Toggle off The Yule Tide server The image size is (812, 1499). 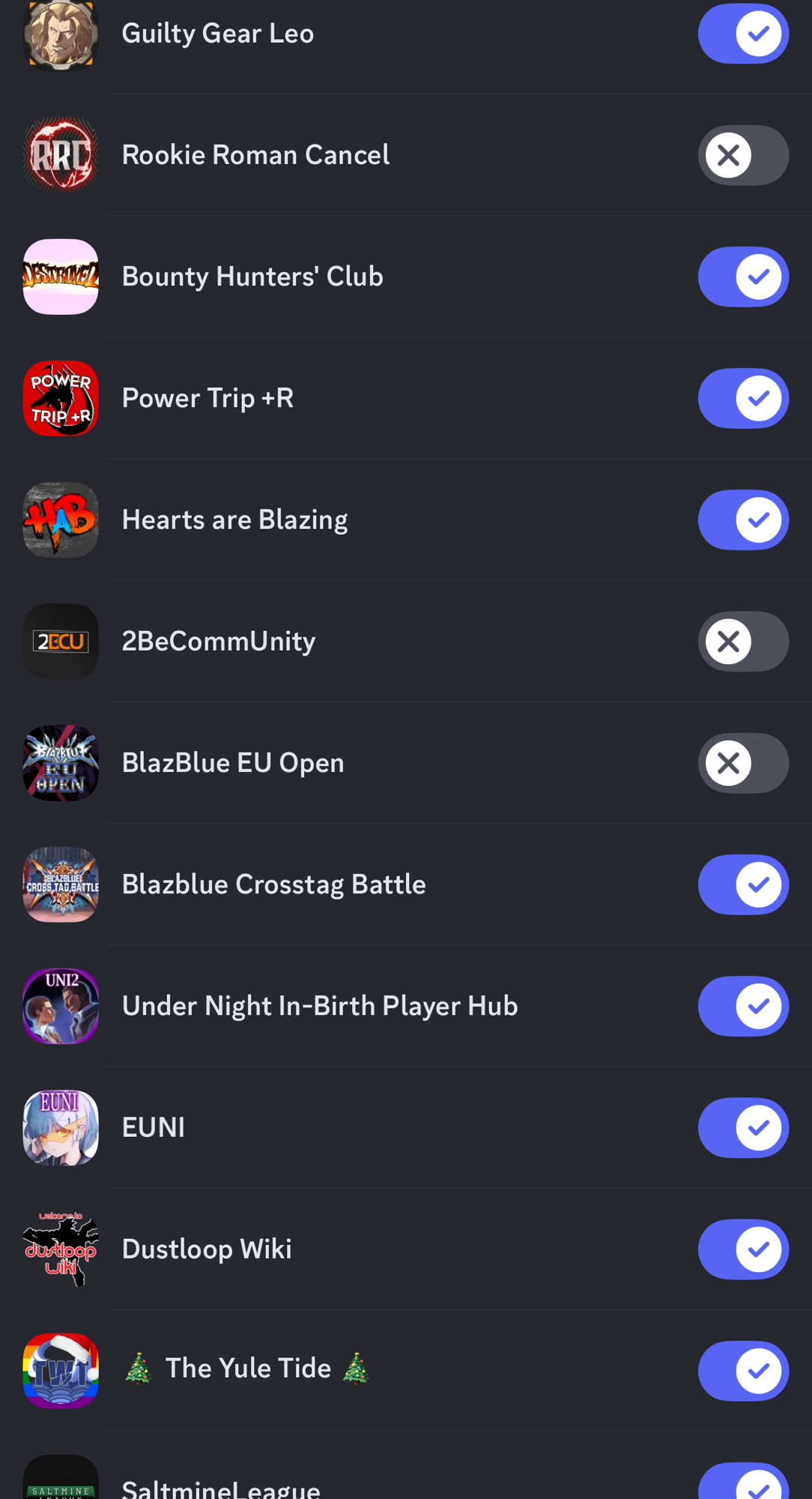click(742, 1370)
